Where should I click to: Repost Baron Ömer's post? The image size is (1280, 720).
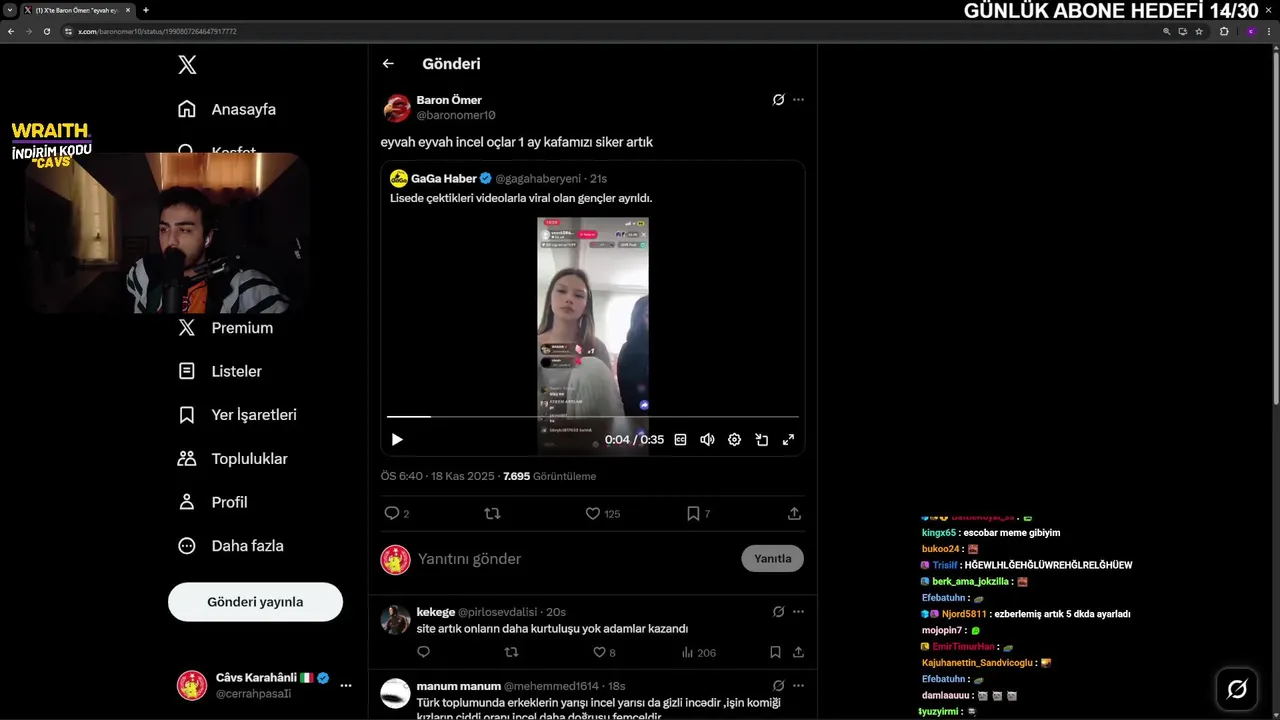[491, 513]
